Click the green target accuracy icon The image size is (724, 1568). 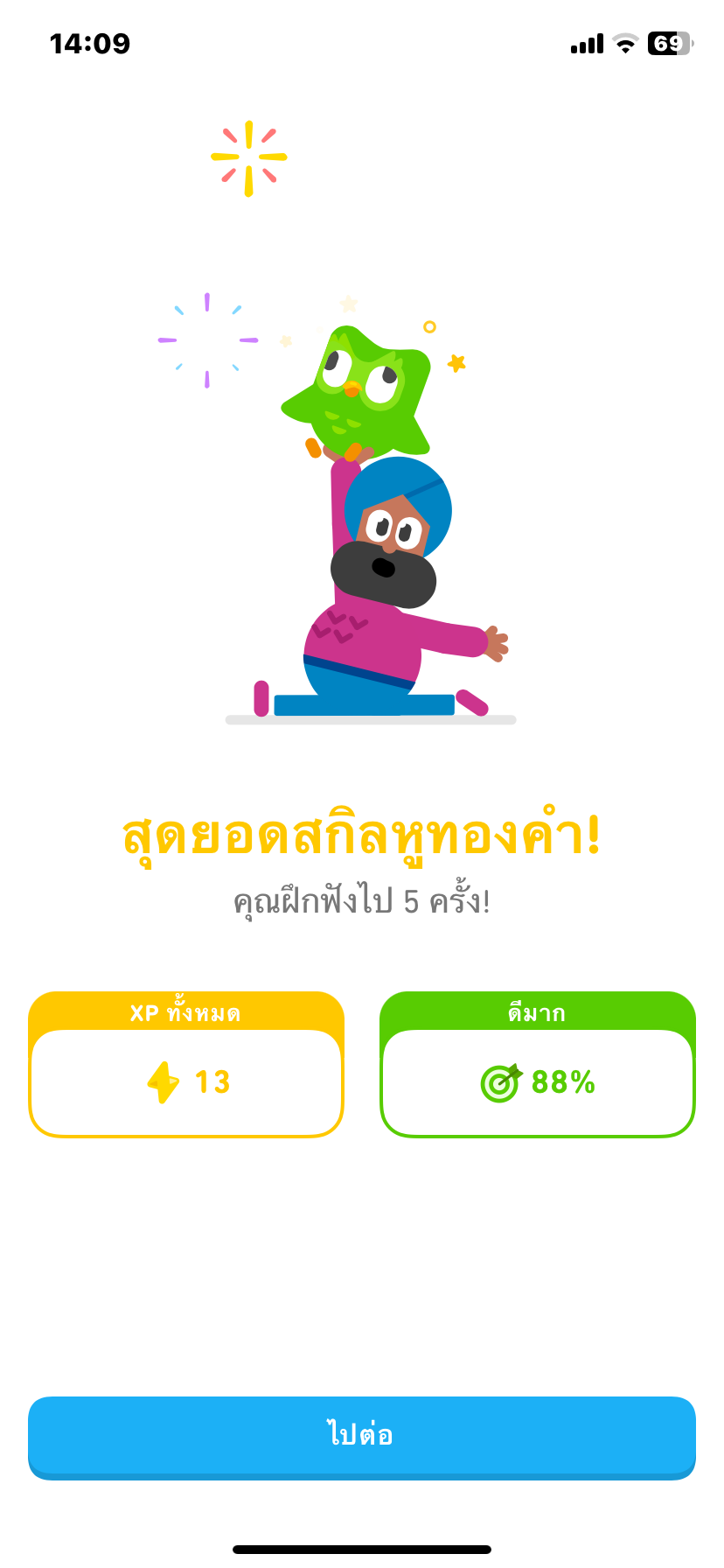(498, 1082)
